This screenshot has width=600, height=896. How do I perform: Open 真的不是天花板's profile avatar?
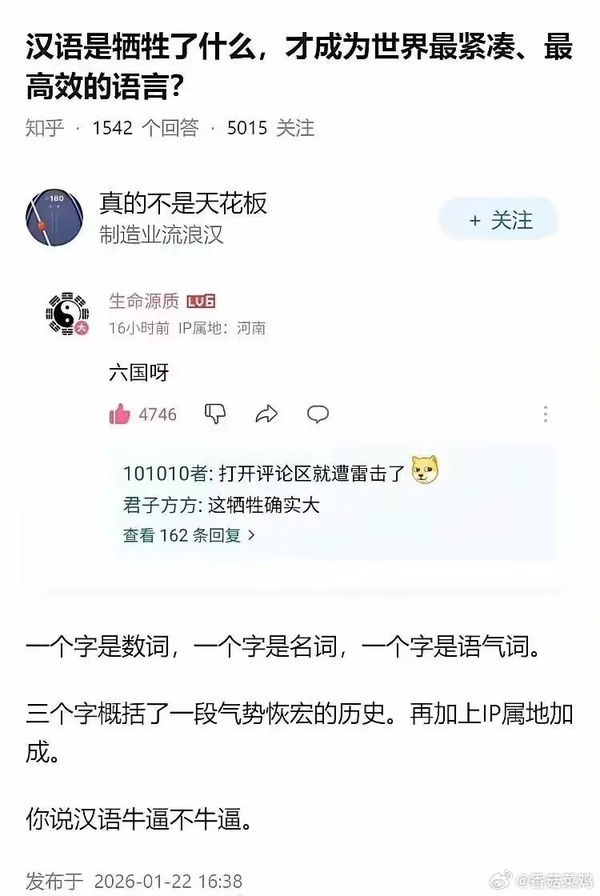(x=53, y=218)
